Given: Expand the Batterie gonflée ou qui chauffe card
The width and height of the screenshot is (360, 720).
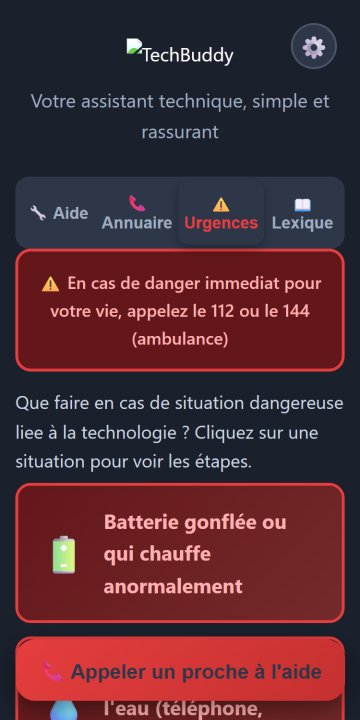Looking at the screenshot, I should (180, 553).
